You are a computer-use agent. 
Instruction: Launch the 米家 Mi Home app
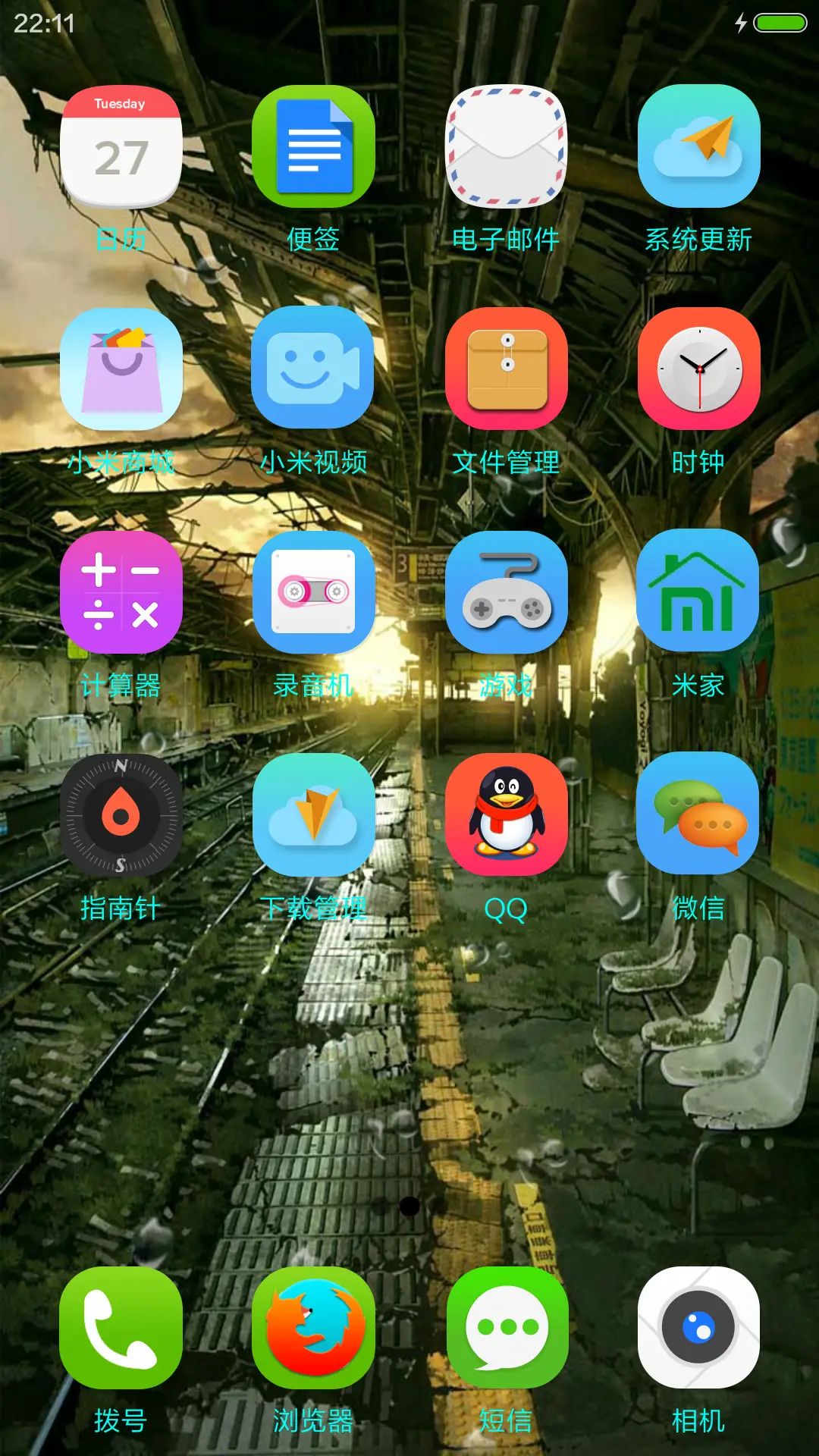(698, 591)
